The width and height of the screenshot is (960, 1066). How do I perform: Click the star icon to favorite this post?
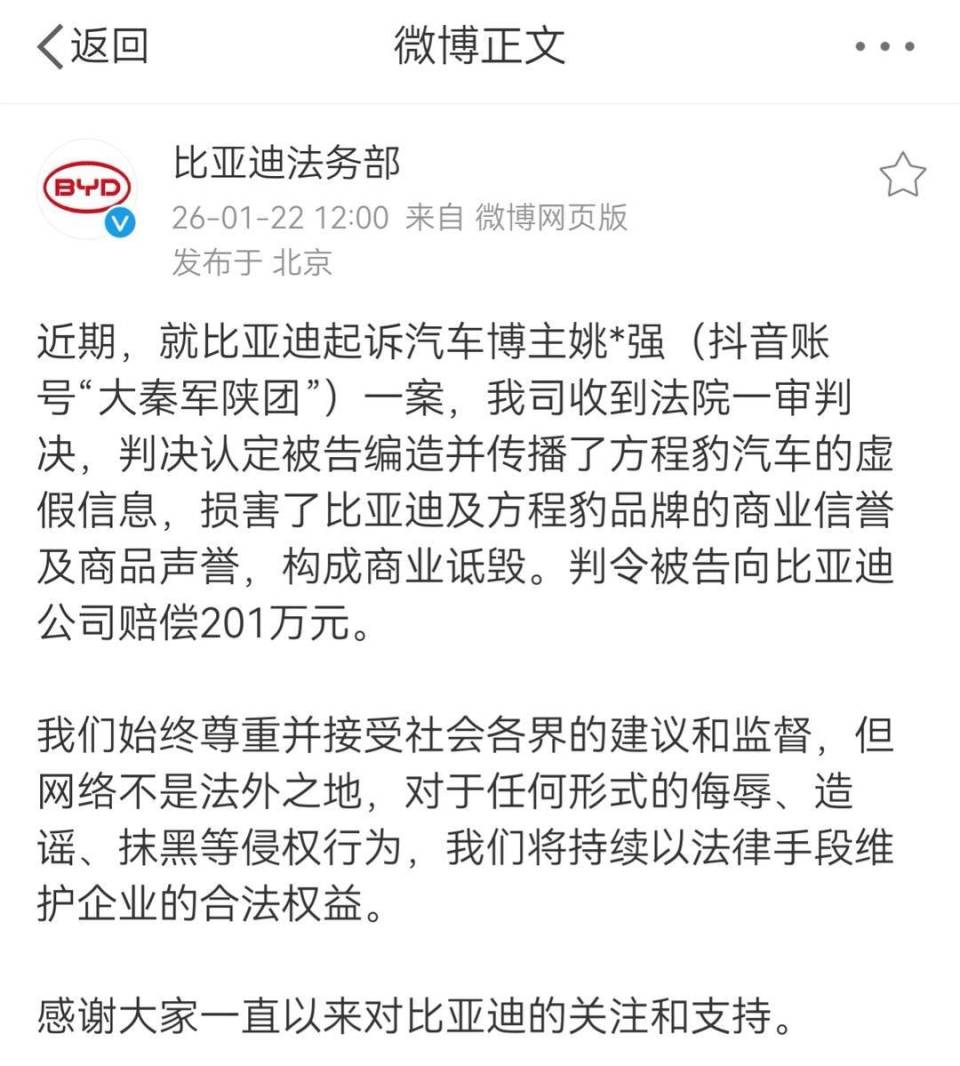point(903,175)
